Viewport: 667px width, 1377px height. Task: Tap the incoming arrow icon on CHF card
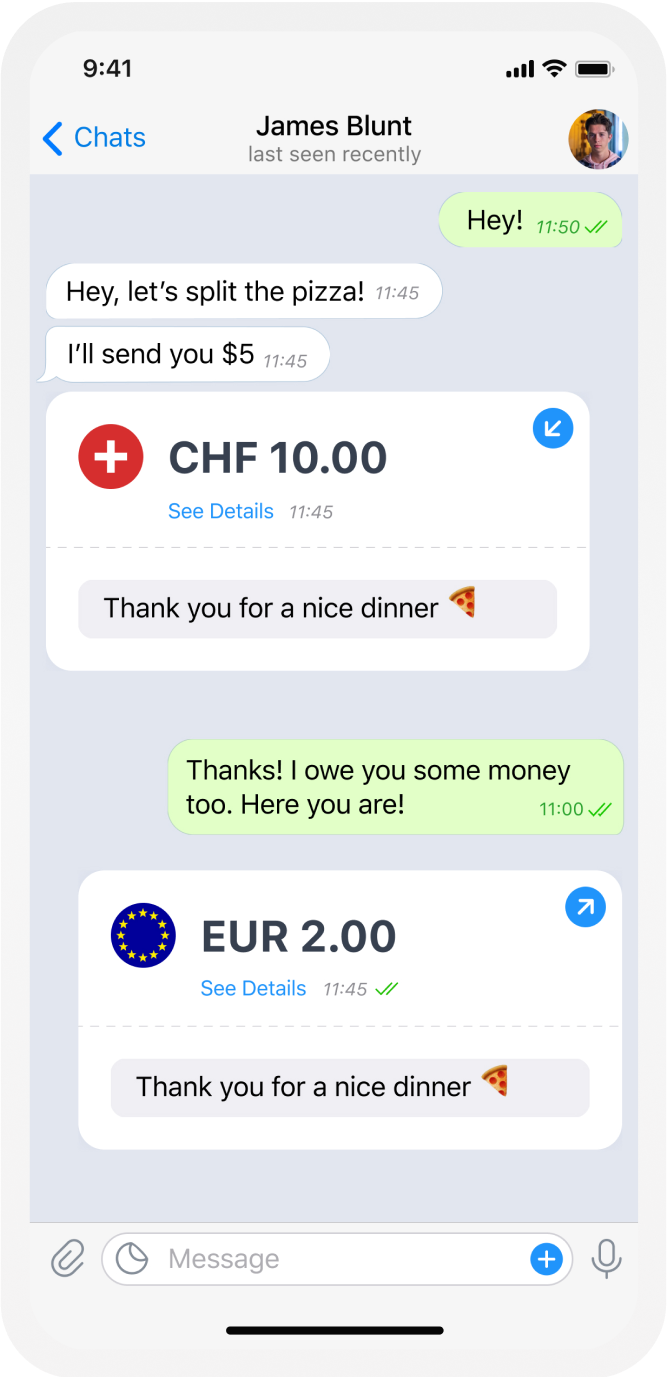(553, 429)
